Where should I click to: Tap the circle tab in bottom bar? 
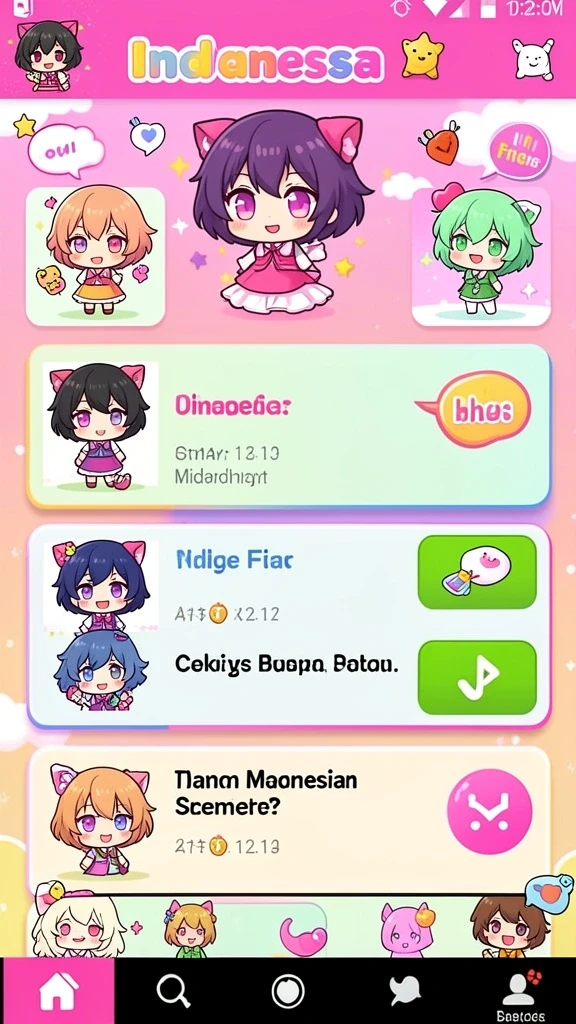(288, 991)
